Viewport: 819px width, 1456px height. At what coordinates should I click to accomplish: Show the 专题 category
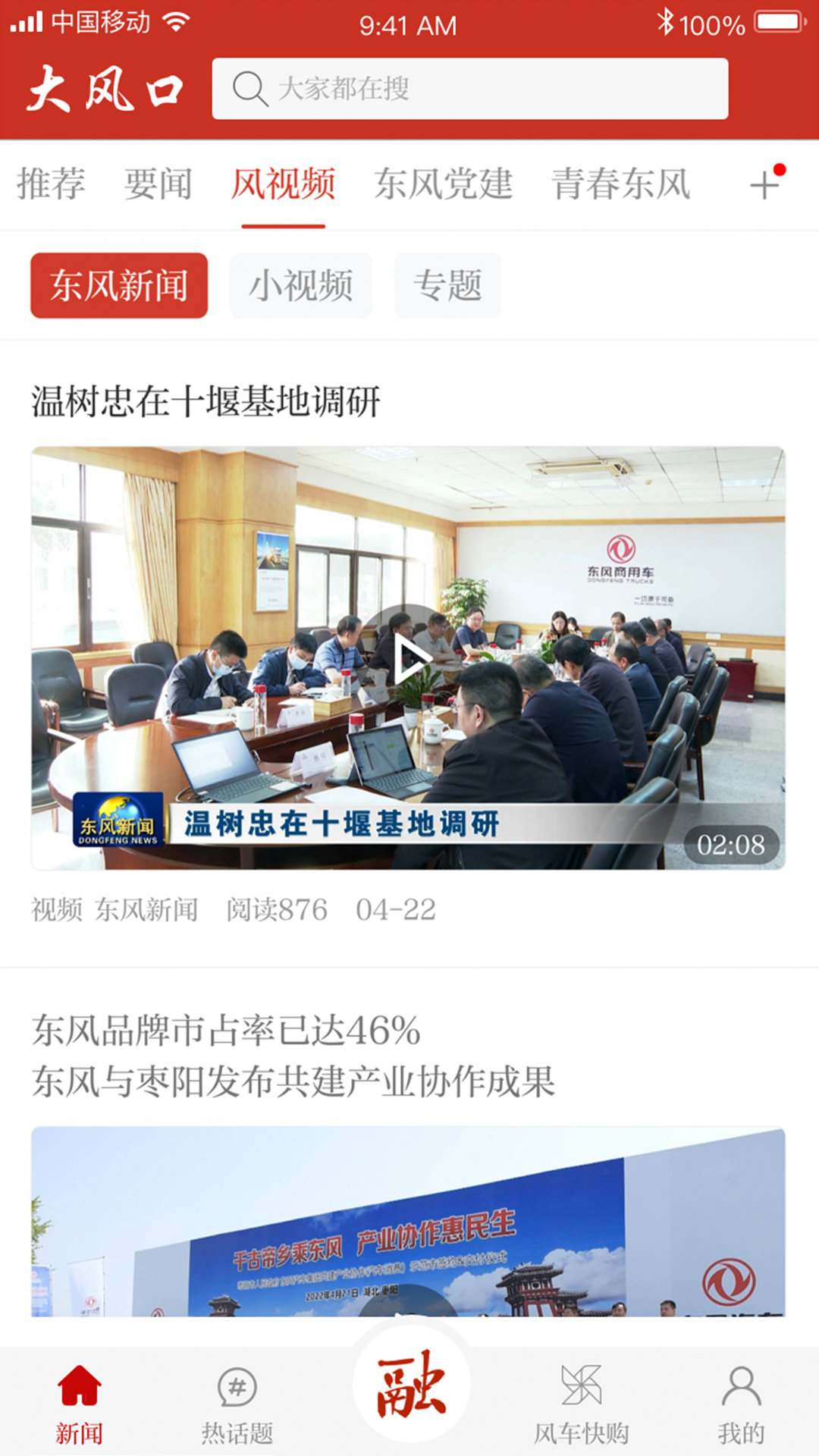[447, 286]
